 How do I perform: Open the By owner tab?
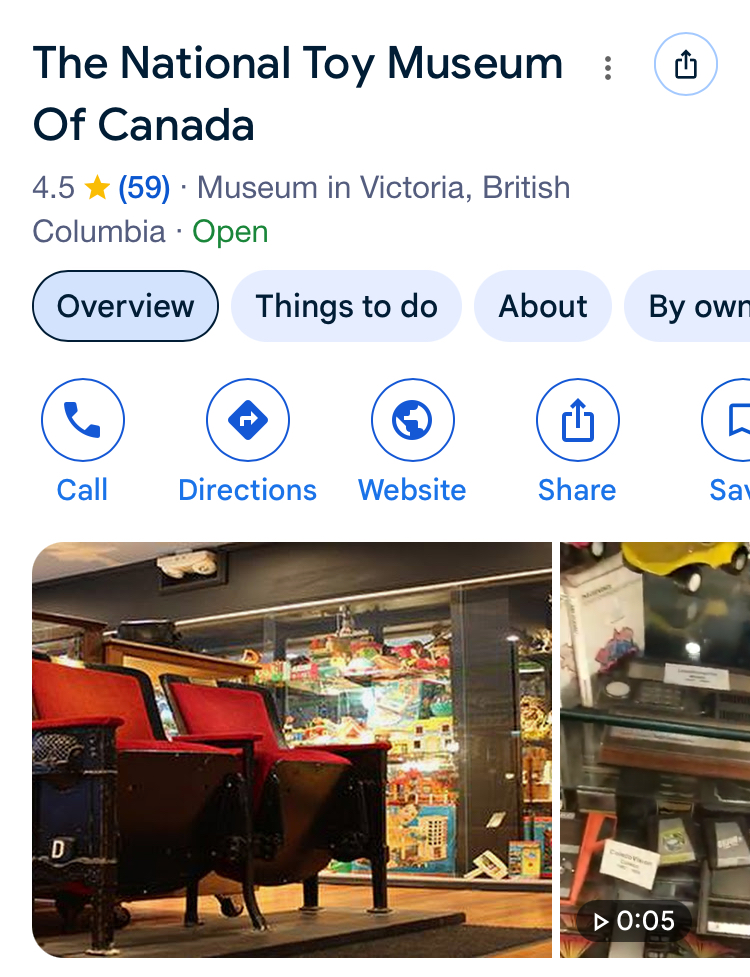coord(697,306)
